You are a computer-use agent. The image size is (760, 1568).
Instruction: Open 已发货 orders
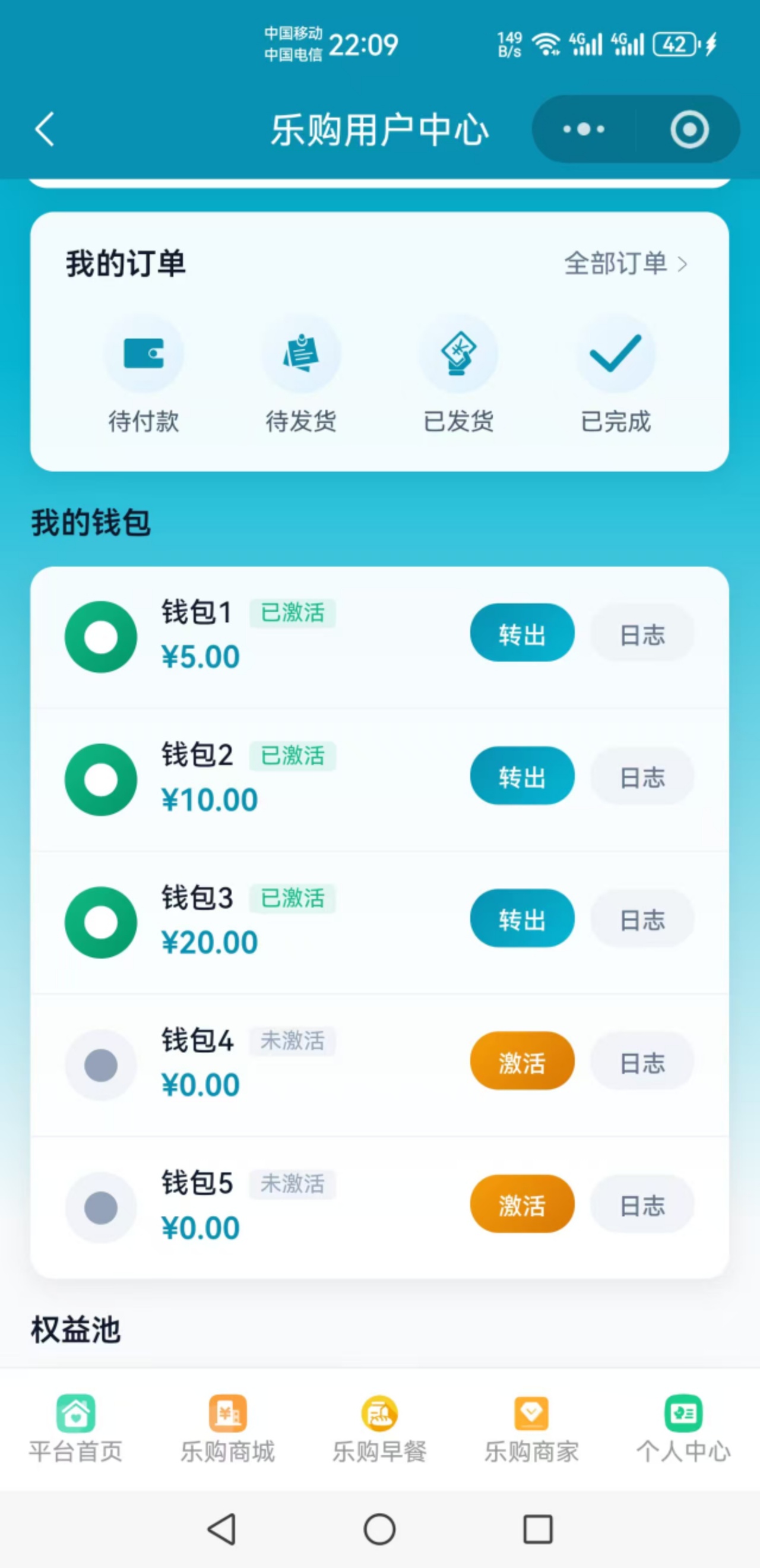(458, 372)
